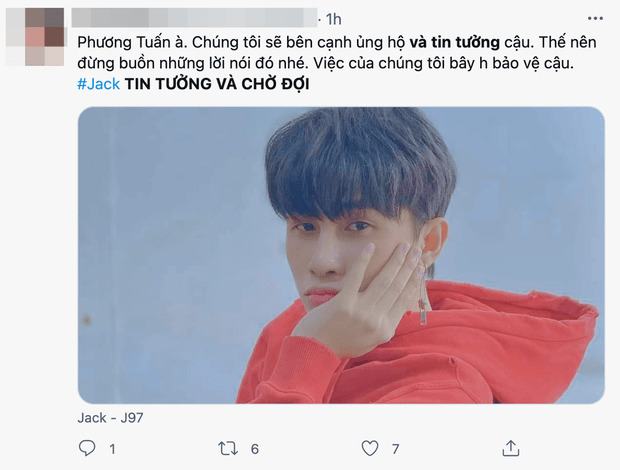Reply to the Phương Tuấn tweet

[85, 450]
